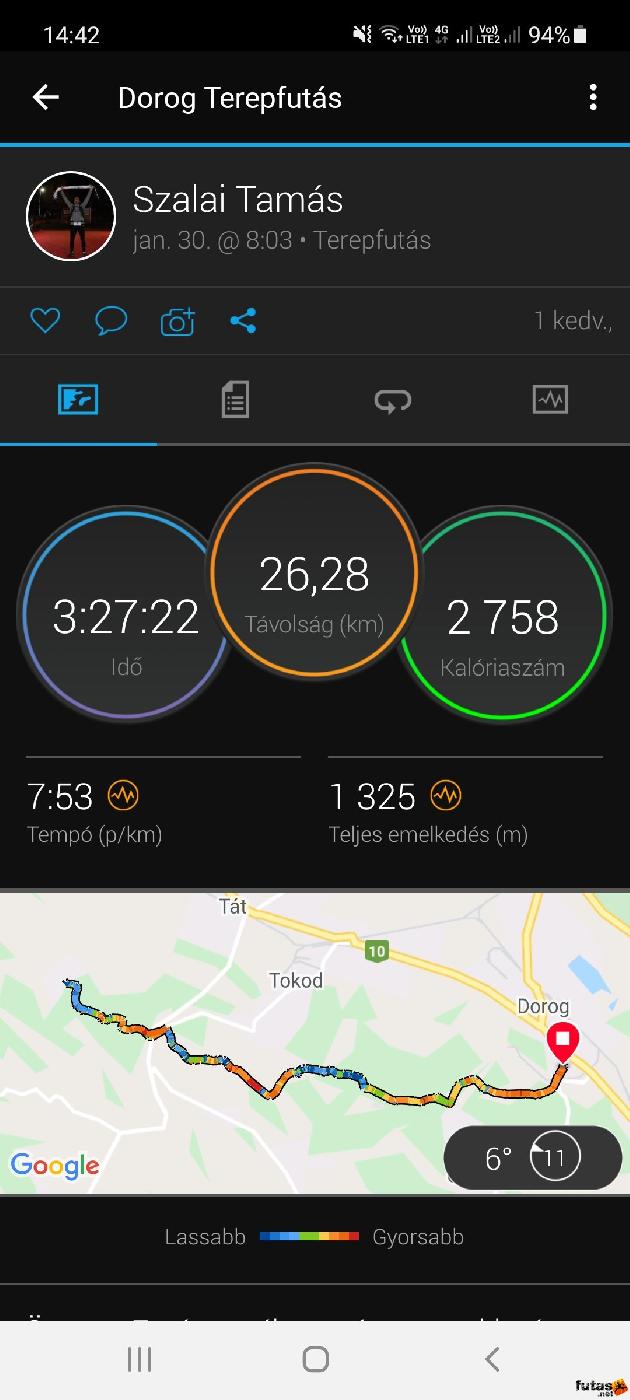Open recent apps from navigation bar
This screenshot has height=1400, width=630.
[139, 1359]
